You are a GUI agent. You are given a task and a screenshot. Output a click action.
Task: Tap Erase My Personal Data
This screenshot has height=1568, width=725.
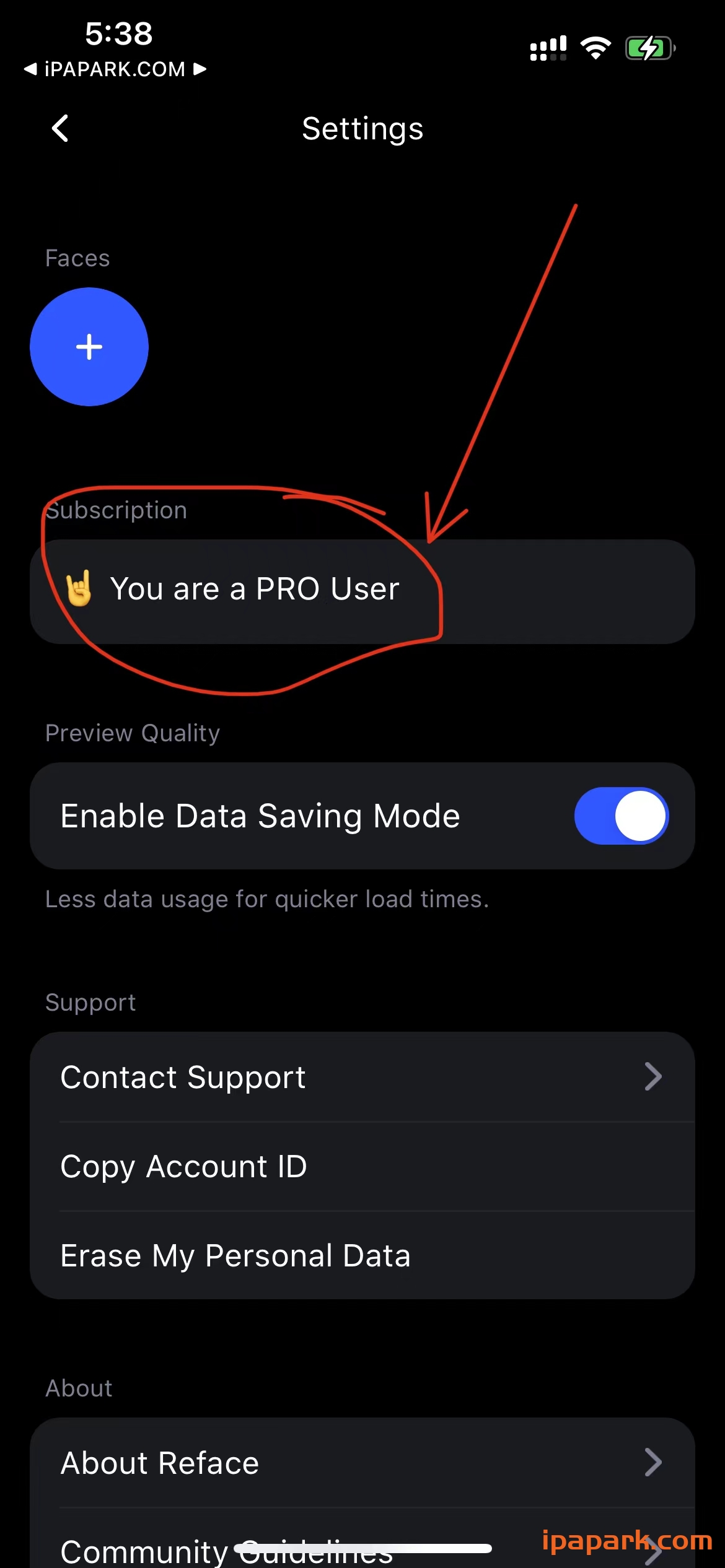click(235, 1256)
